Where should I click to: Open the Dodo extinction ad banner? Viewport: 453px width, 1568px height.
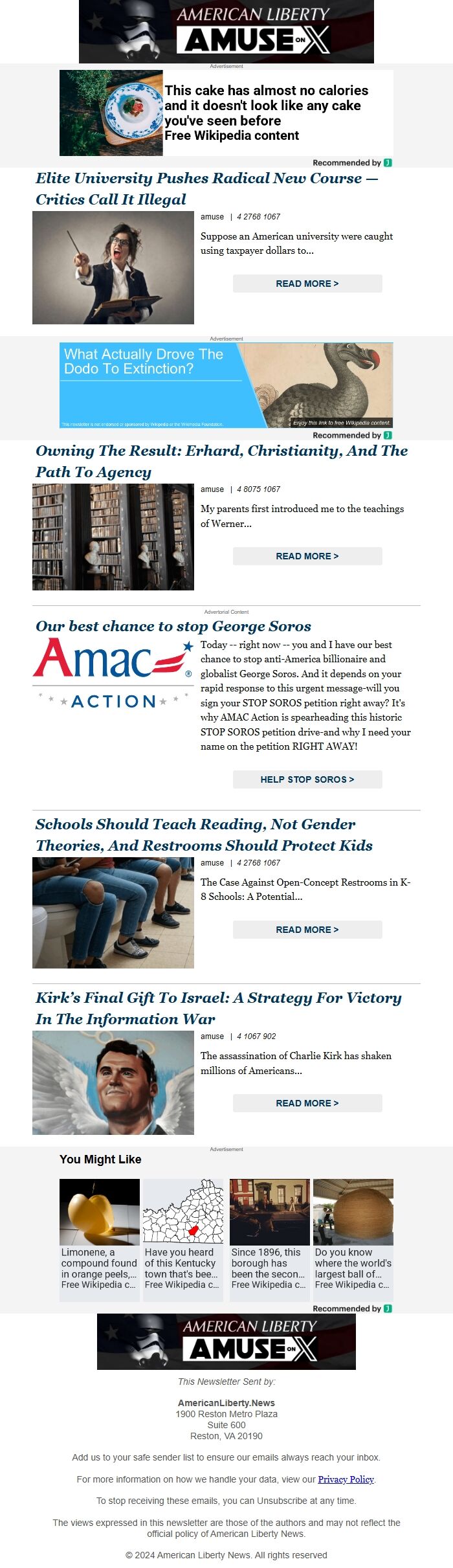tap(226, 385)
